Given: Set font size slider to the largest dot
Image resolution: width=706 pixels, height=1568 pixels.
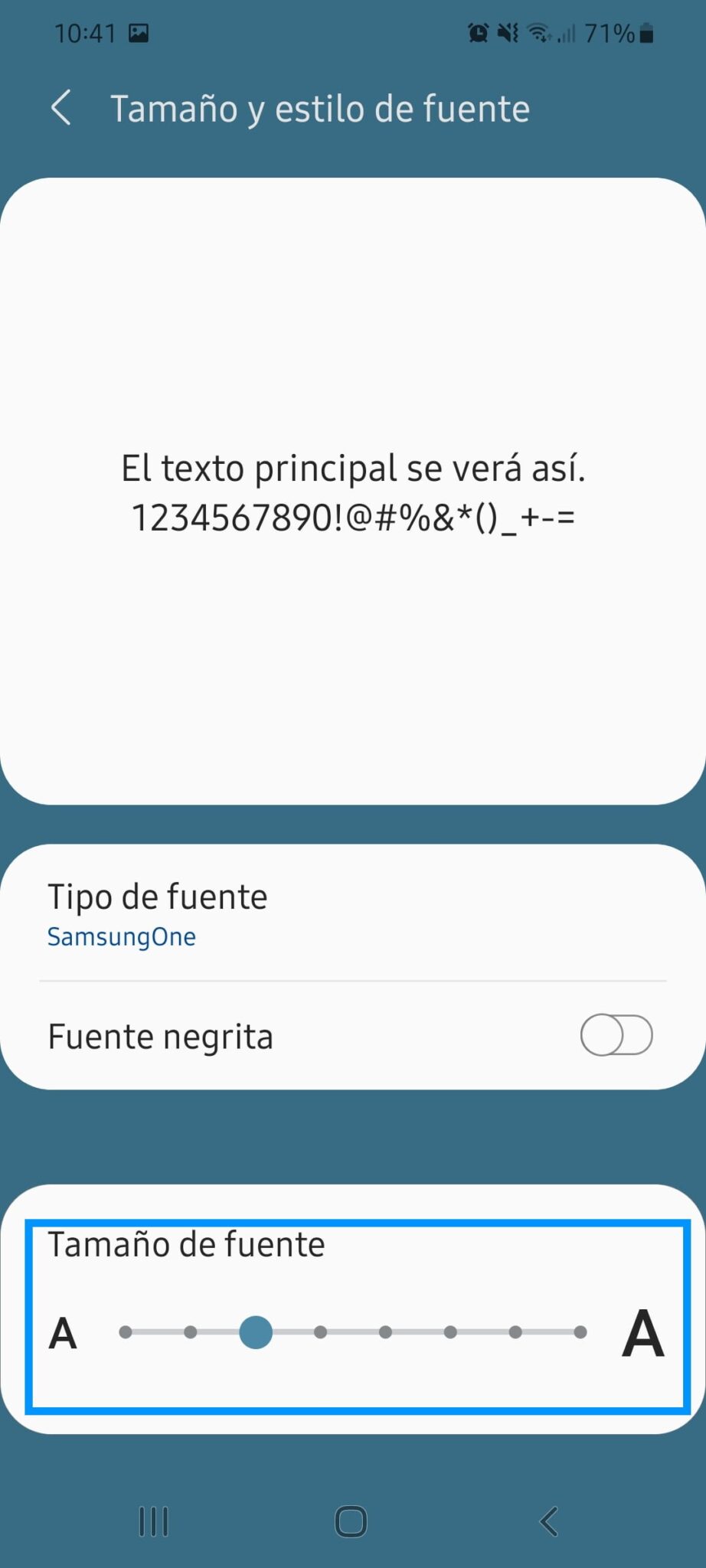Looking at the screenshot, I should (580, 1332).
